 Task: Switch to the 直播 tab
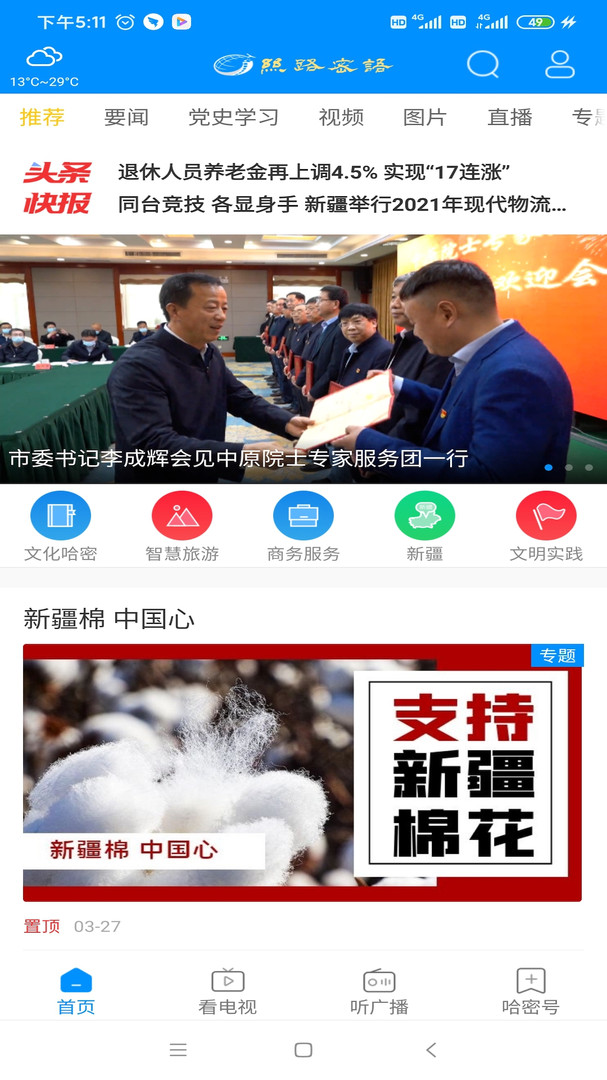(510, 117)
